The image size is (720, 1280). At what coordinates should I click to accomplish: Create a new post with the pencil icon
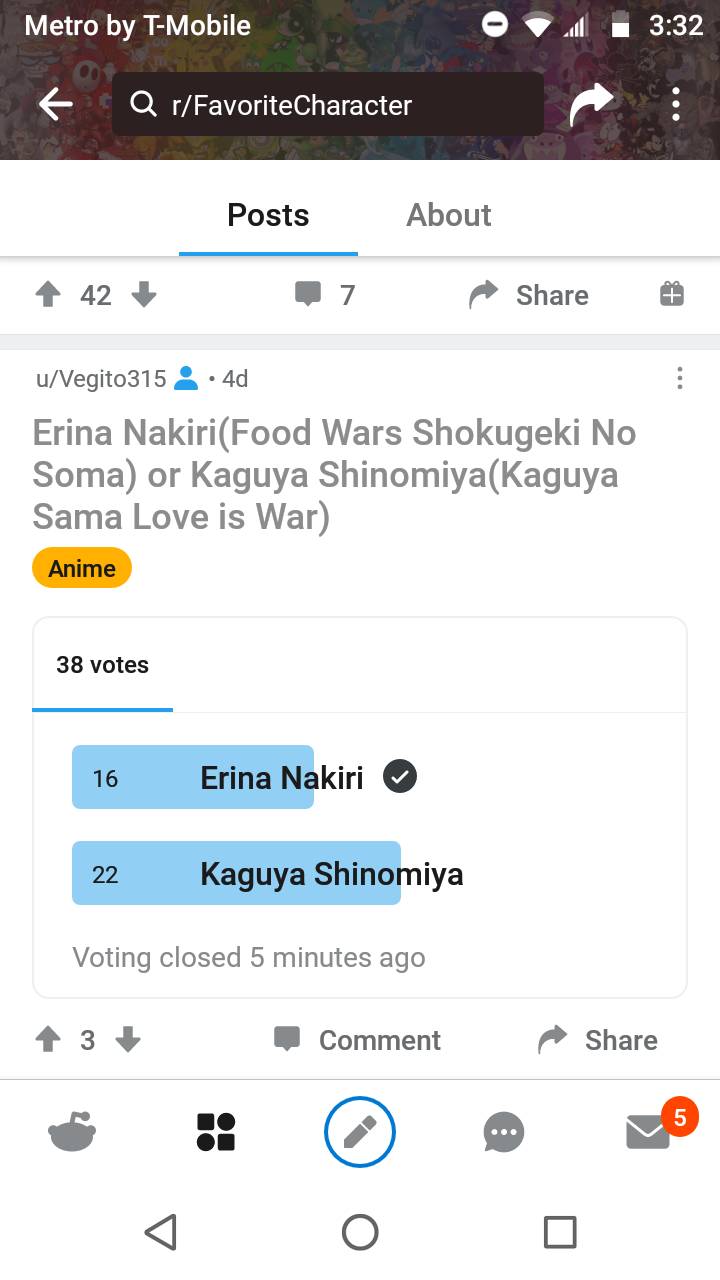[360, 1132]
